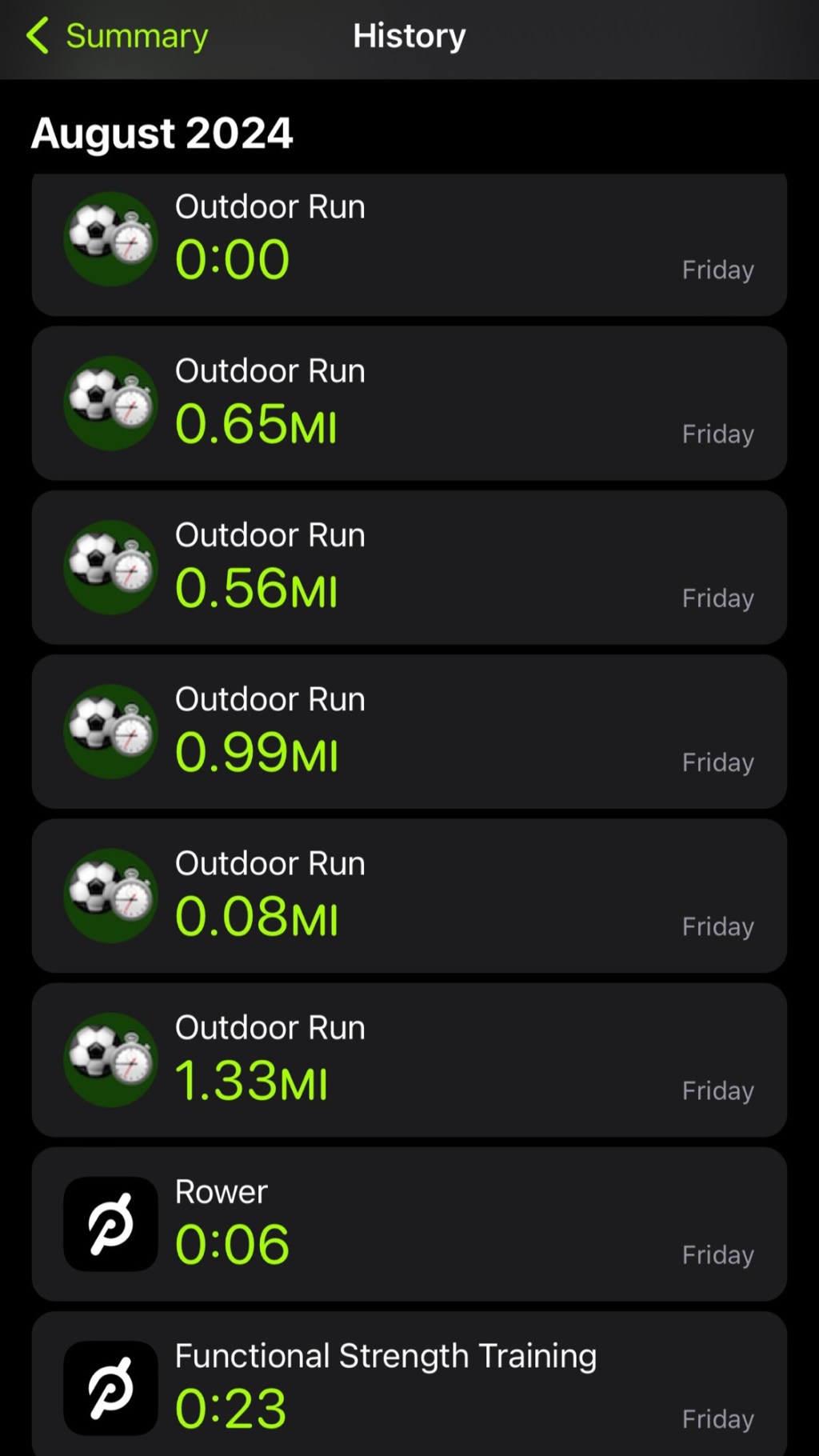View the 0.56 mi Outdoor Run
This screenshot has height=1456, width=819.
pos(409,567)
